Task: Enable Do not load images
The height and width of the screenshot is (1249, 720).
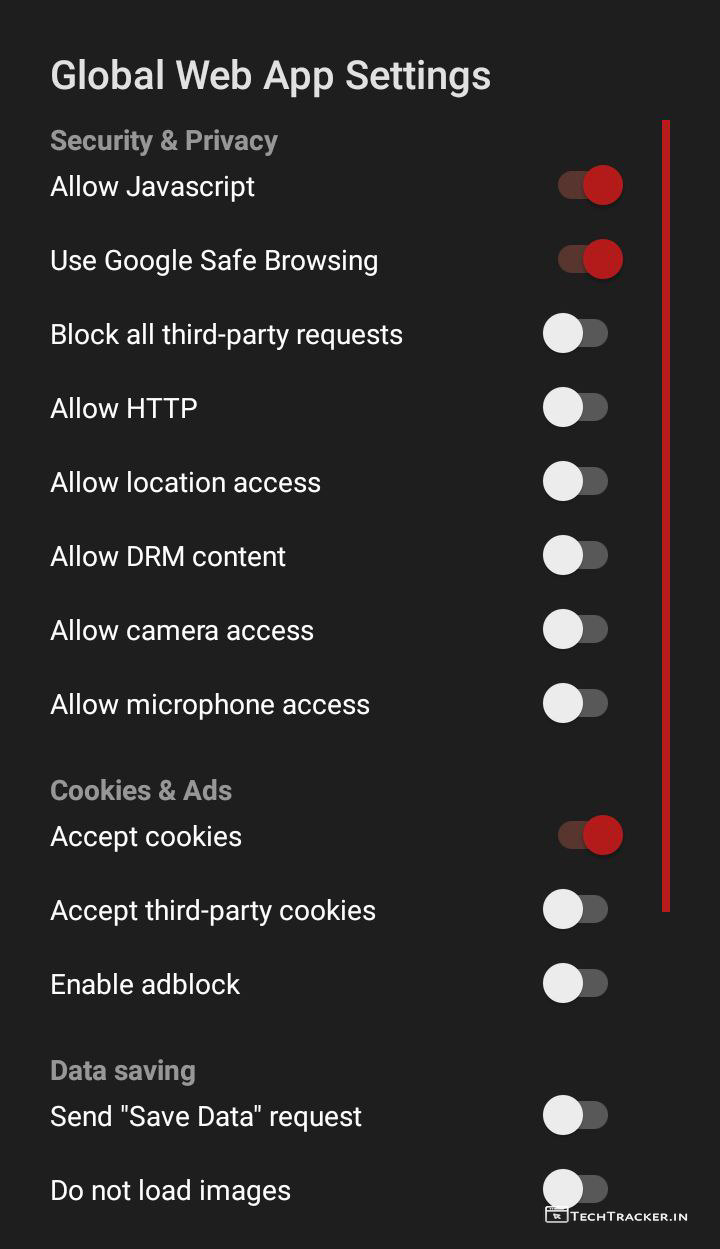Action: coord(576,1190)
